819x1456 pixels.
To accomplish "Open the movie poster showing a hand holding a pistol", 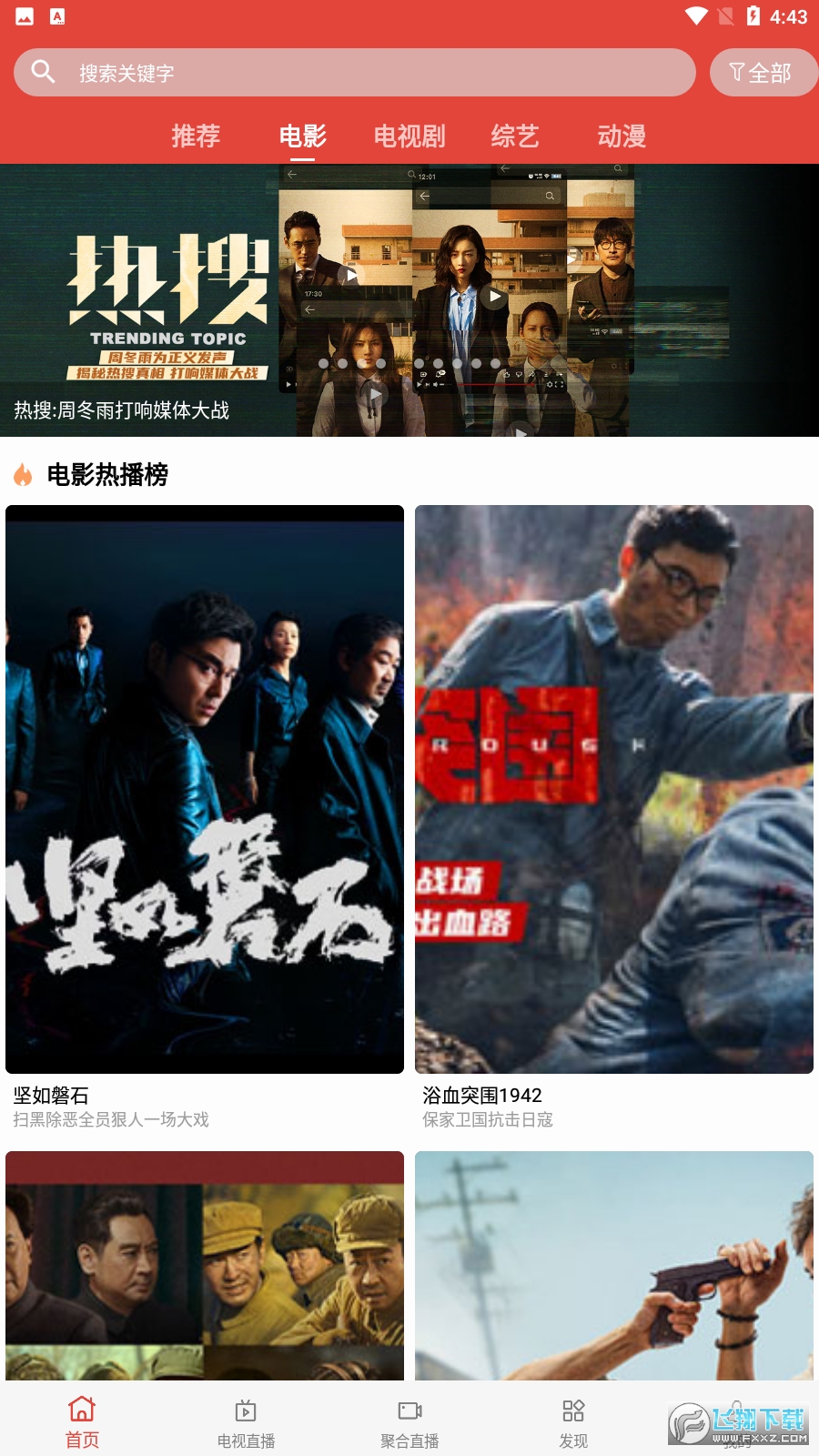I will (x=614, y=1265).
